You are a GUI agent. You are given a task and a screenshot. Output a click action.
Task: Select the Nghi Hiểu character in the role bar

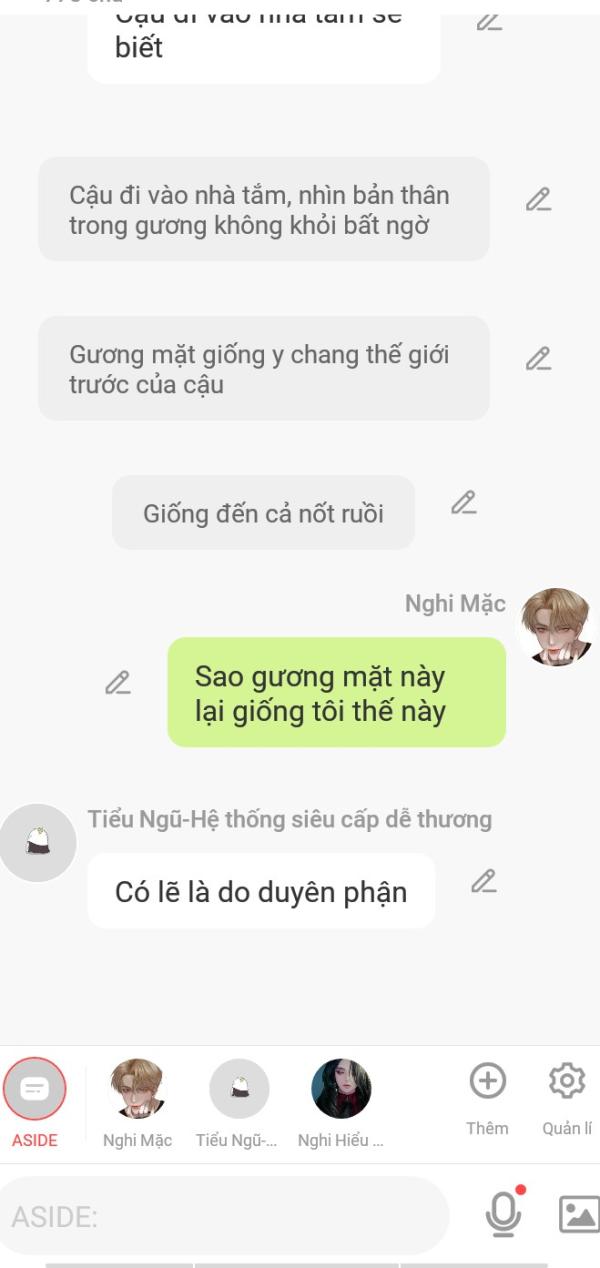(341, 1089)
